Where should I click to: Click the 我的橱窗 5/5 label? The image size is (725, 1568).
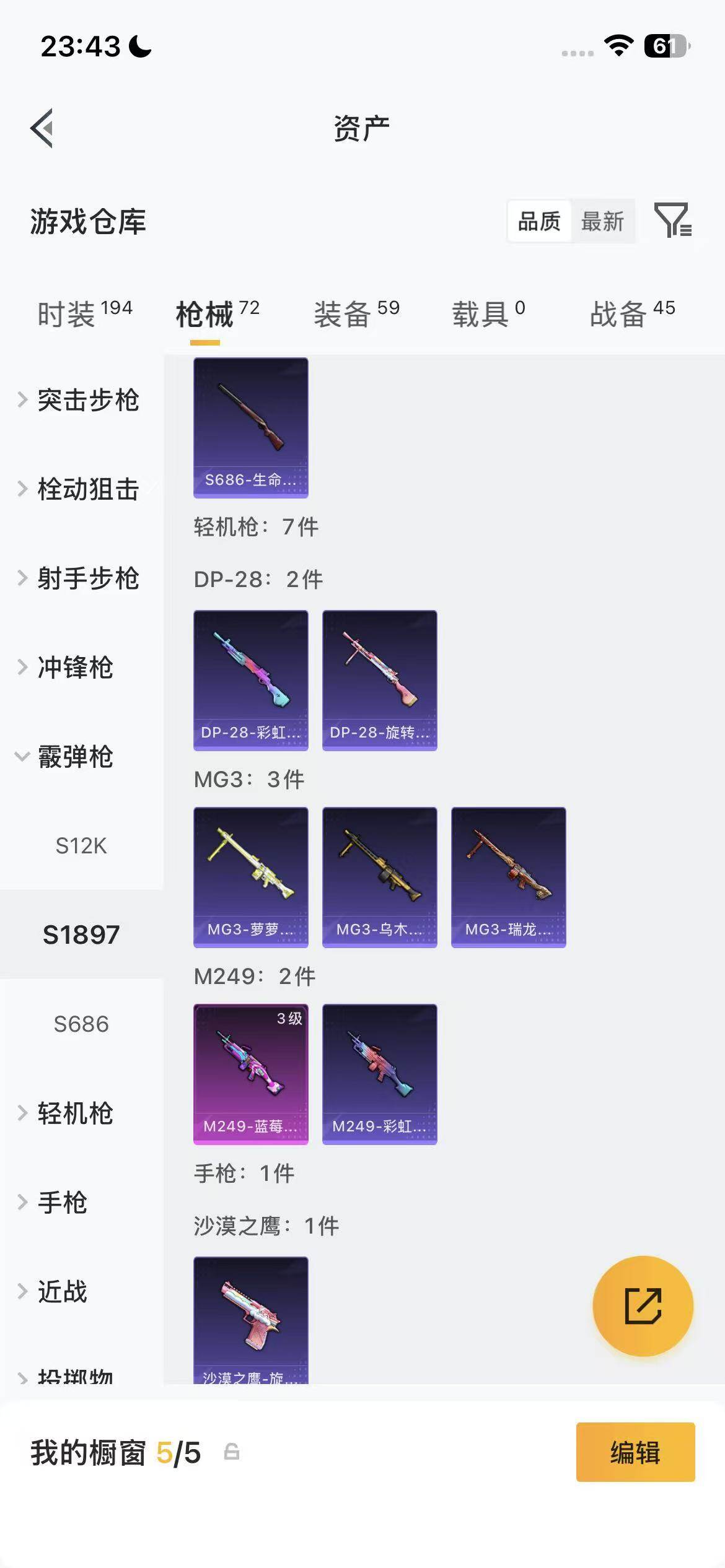point(115,1452)
